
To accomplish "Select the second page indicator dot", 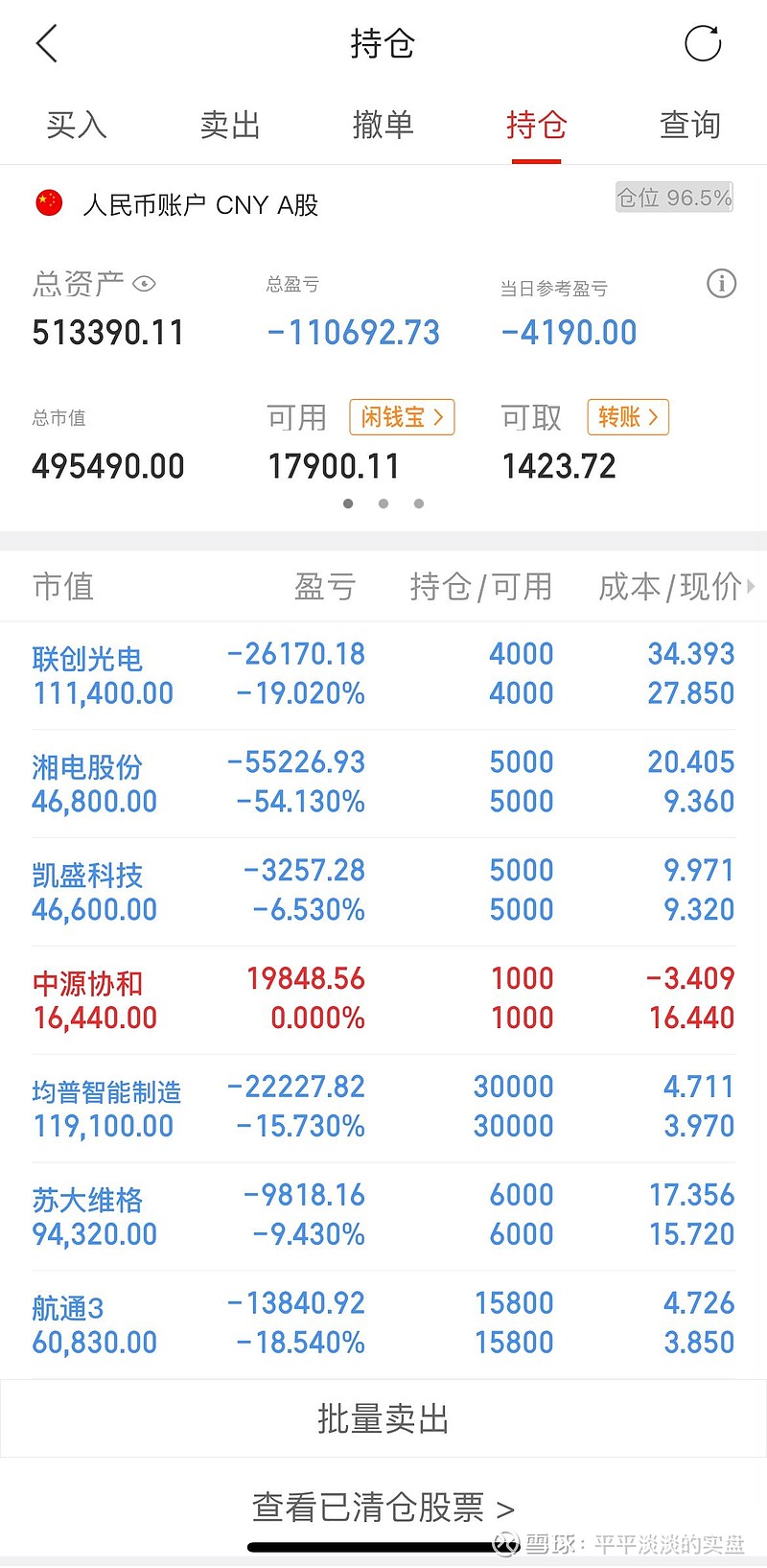I will [x=383, y=503].
